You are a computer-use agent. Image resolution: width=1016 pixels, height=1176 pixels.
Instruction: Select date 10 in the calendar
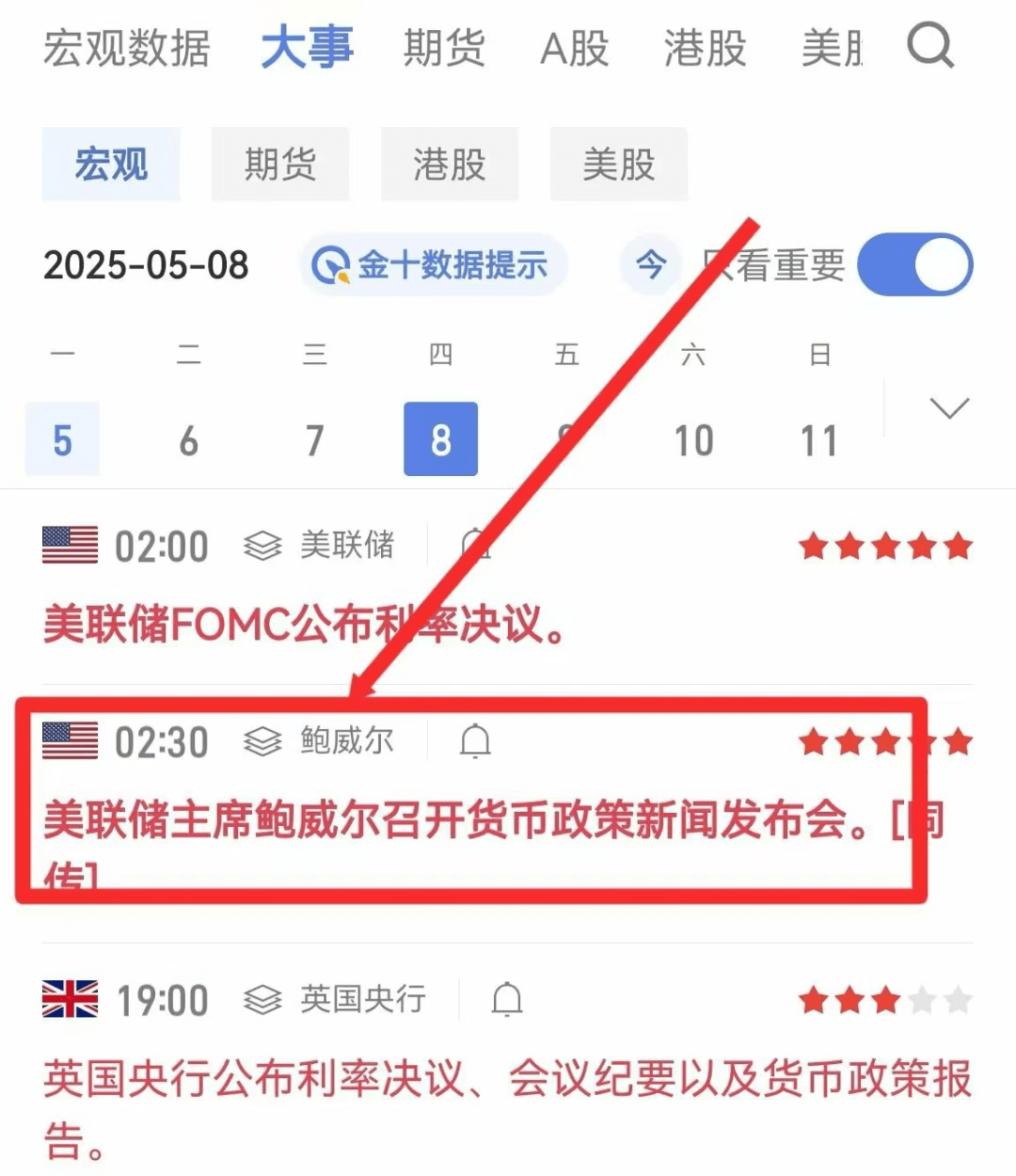pyautogui.click(x=693, y=440)
